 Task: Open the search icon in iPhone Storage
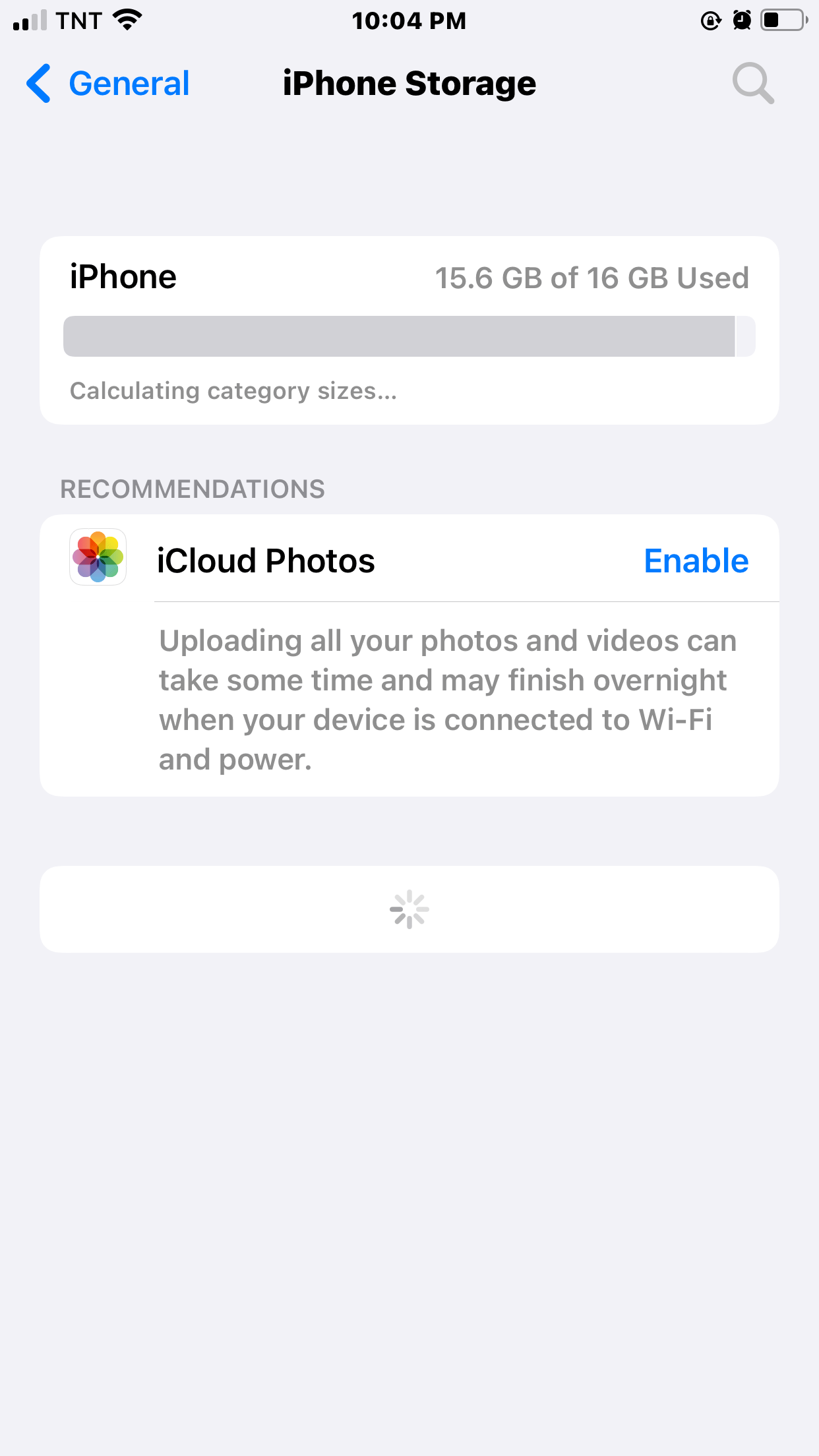[x=752, y=83]
